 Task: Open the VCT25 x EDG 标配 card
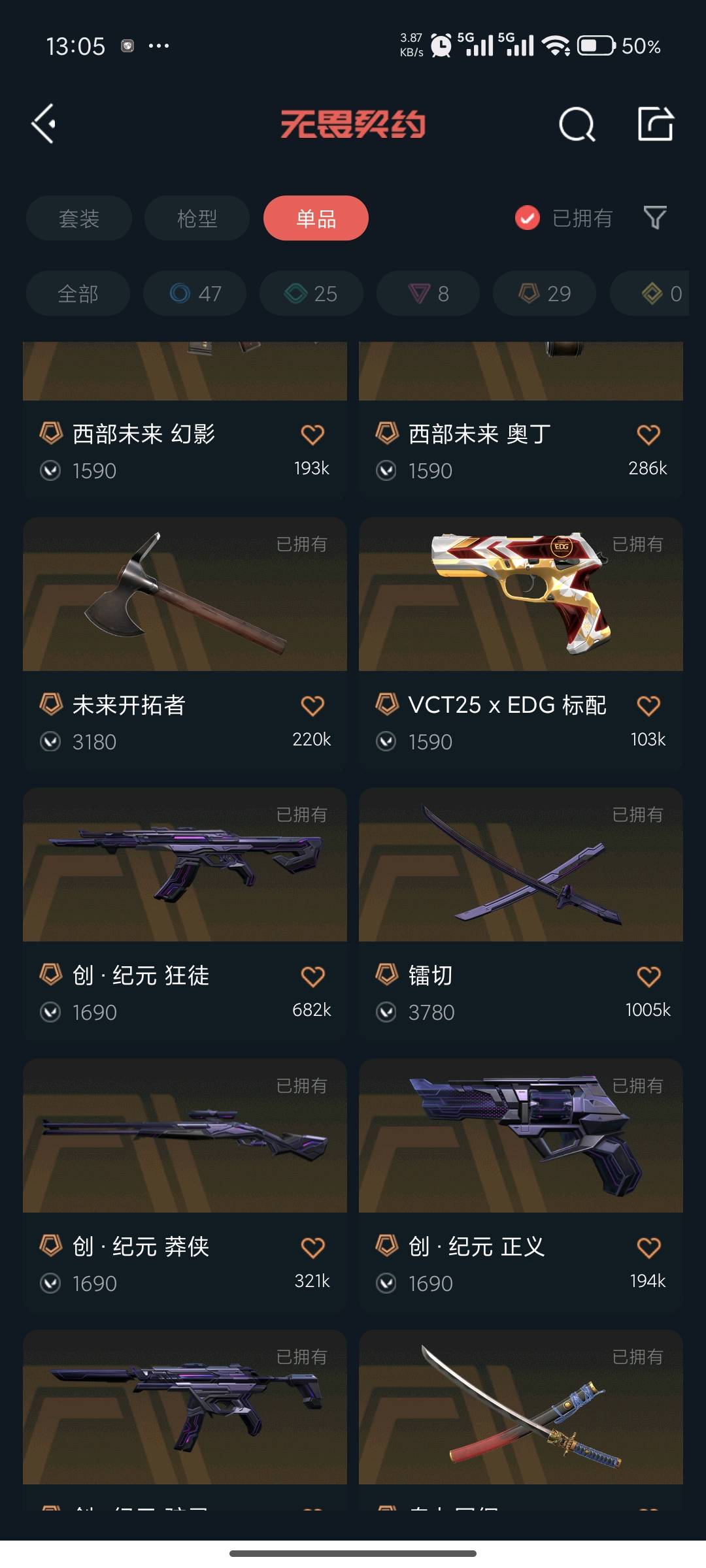(521, 595)
